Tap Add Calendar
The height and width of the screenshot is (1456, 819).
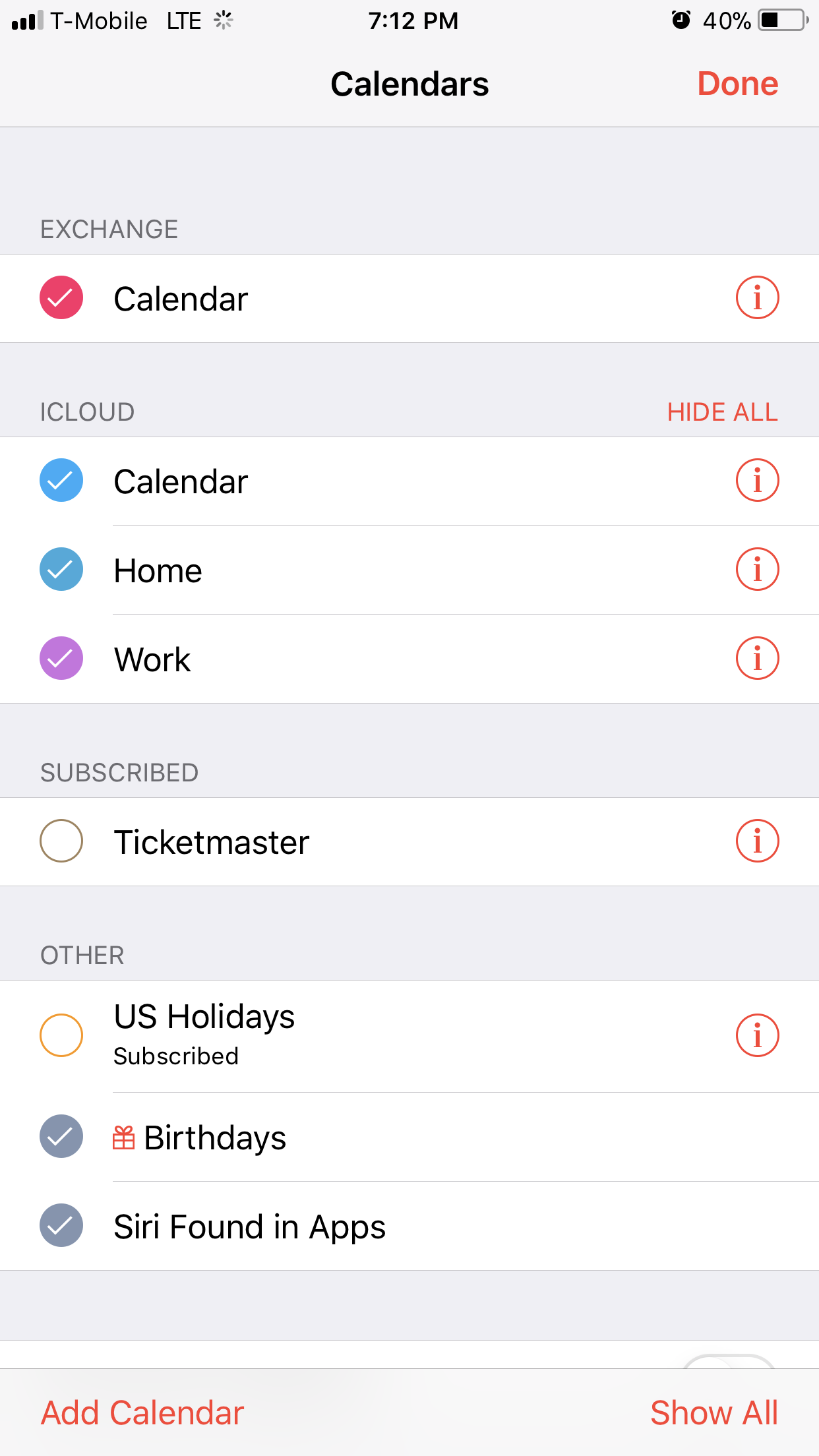tap(142, 1412)
